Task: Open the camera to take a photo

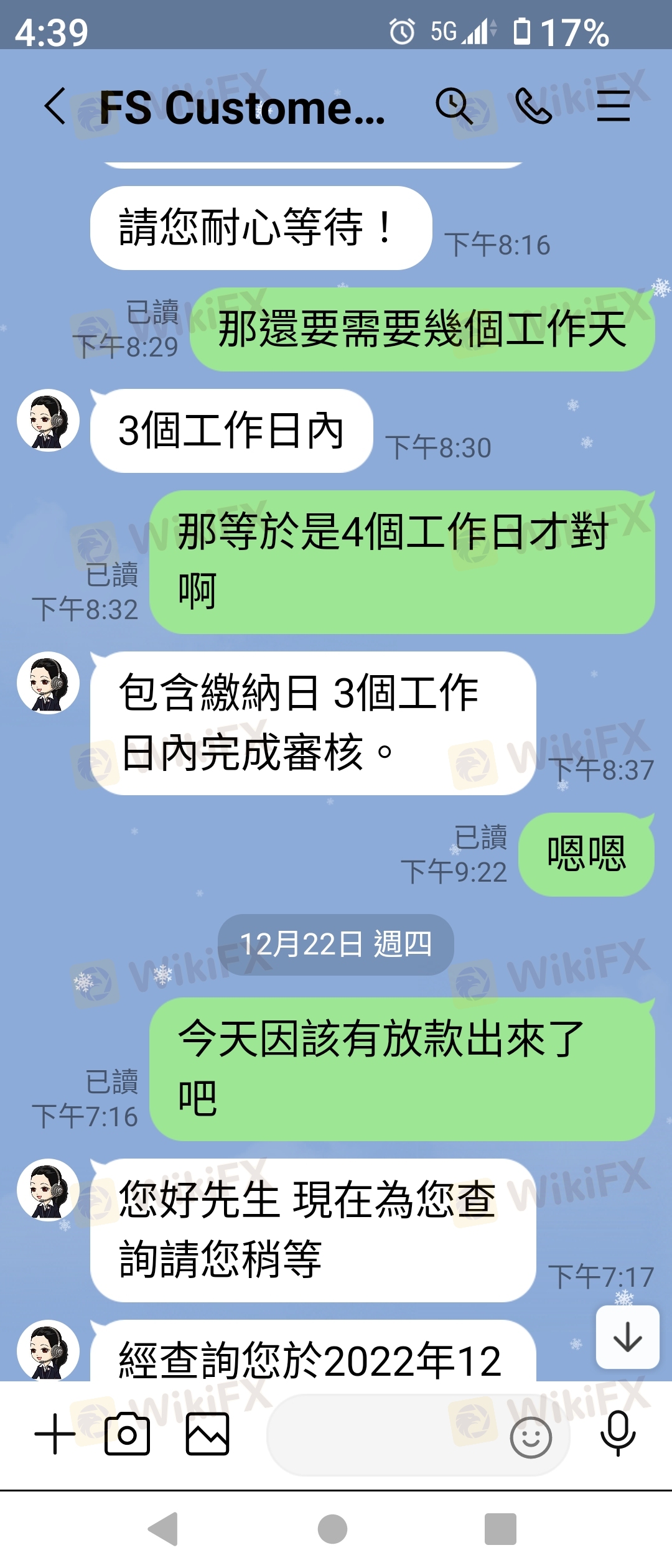Action: pos(128,1434)
